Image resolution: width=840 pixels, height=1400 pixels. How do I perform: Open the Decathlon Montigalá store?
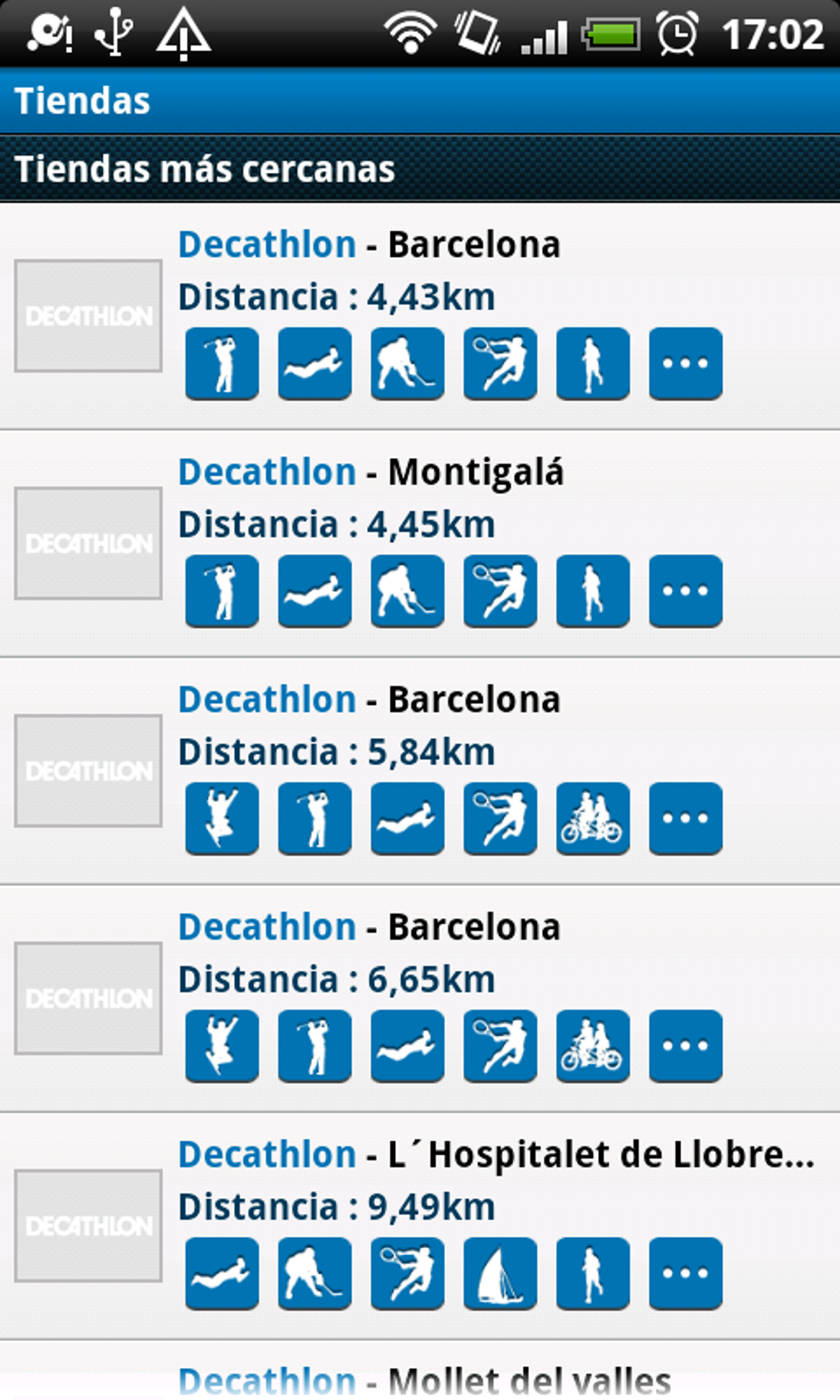tap(420, 544)
